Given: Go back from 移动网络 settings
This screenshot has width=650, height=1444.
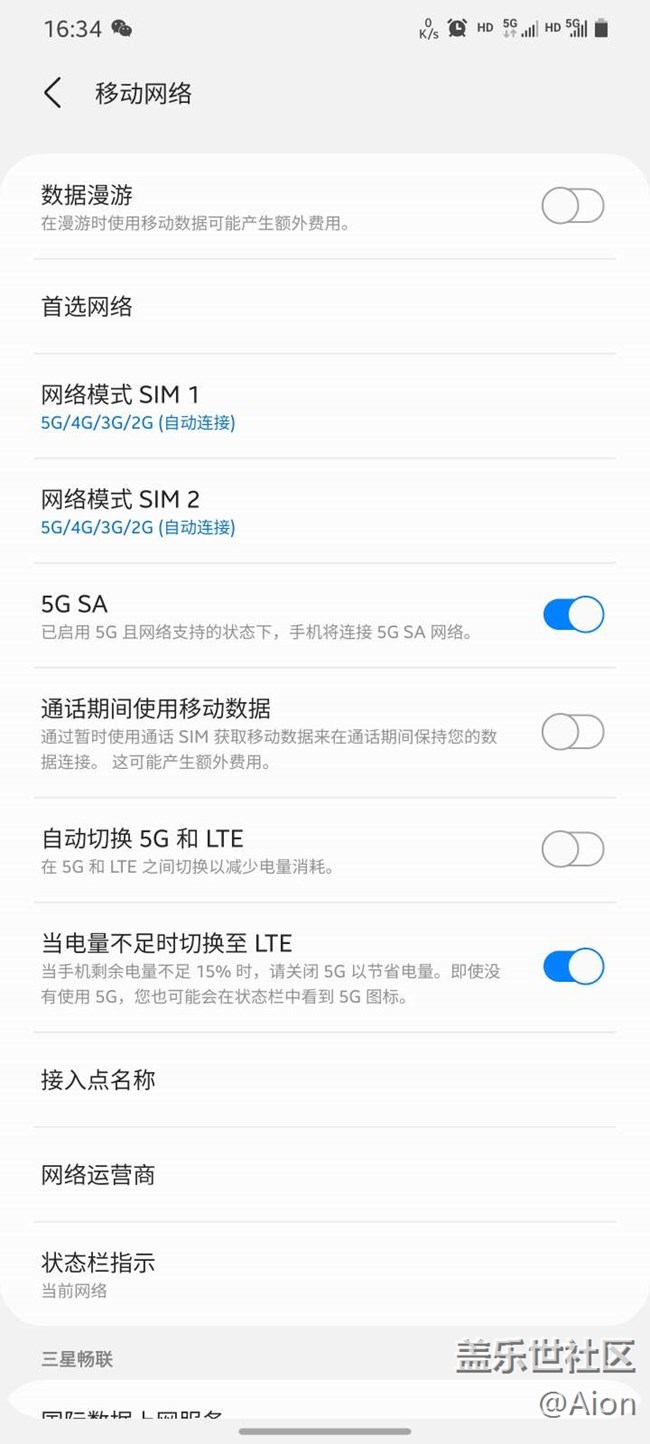Looking at the screenshot, I should (53, 93).
